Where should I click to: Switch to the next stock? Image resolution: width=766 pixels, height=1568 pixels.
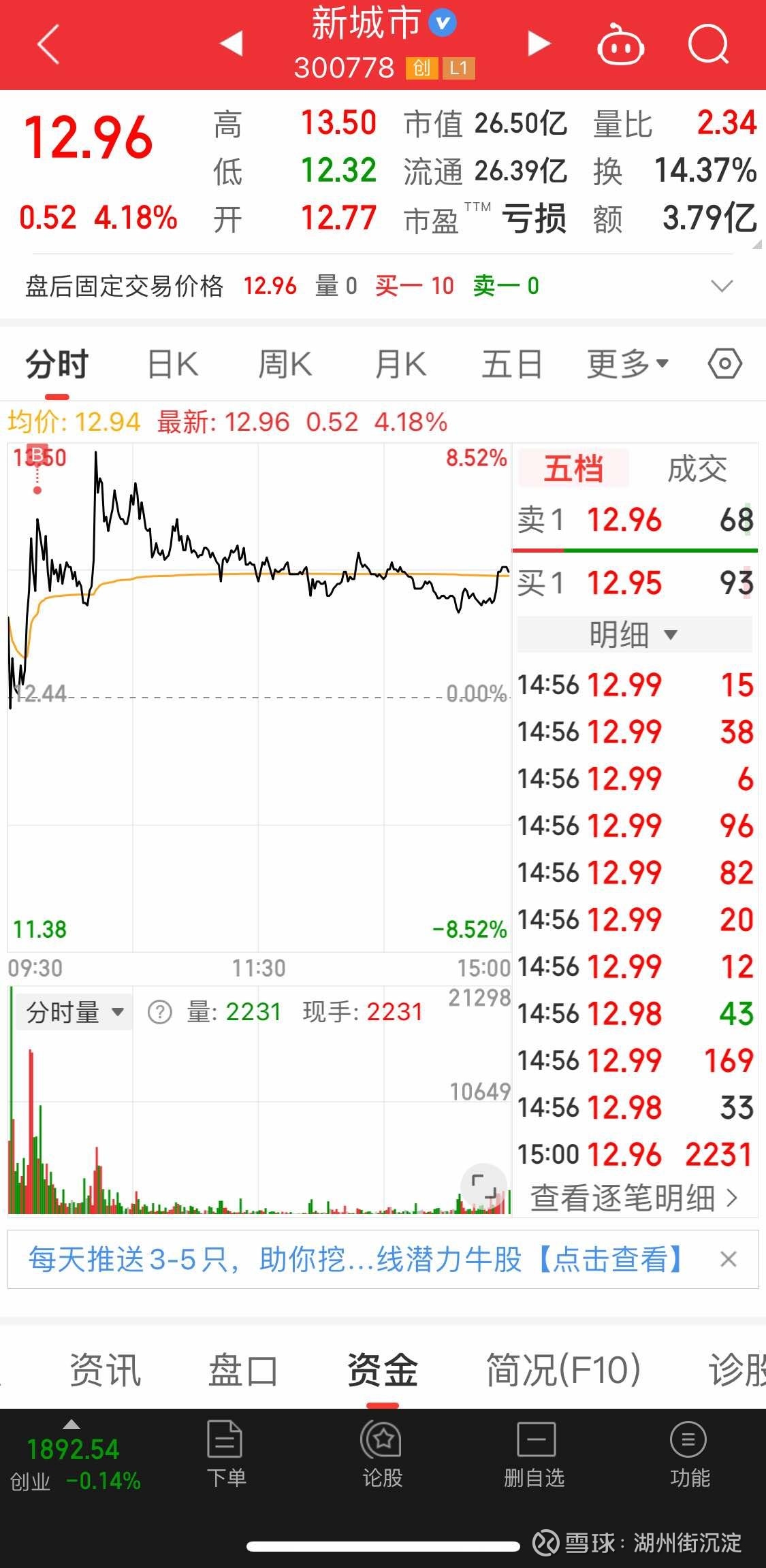pos(539,44)
